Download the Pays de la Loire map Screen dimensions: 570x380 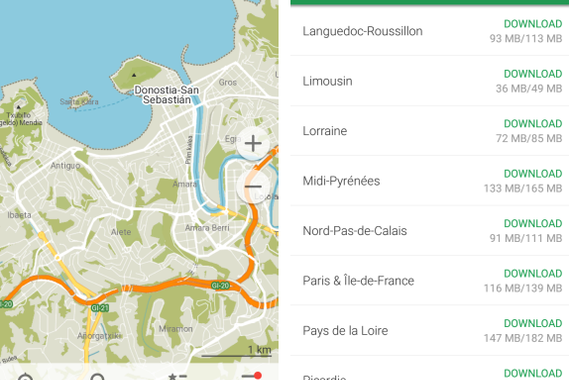click(533, 323)
